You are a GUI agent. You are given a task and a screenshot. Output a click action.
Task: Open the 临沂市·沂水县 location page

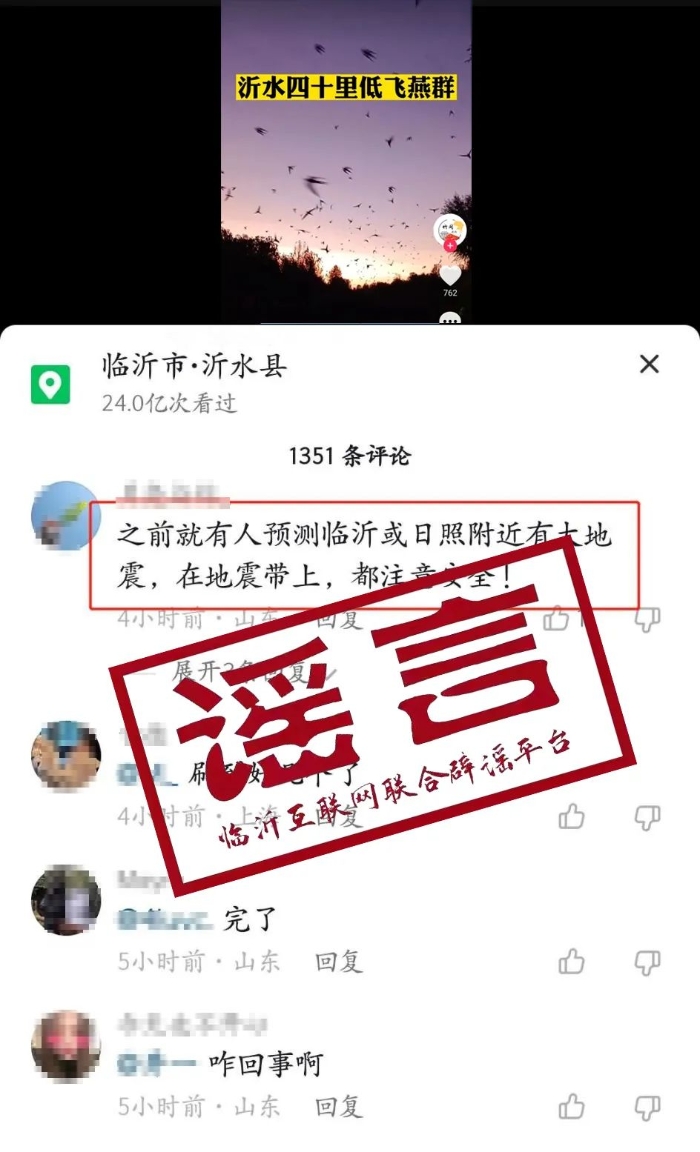[194, 366]
